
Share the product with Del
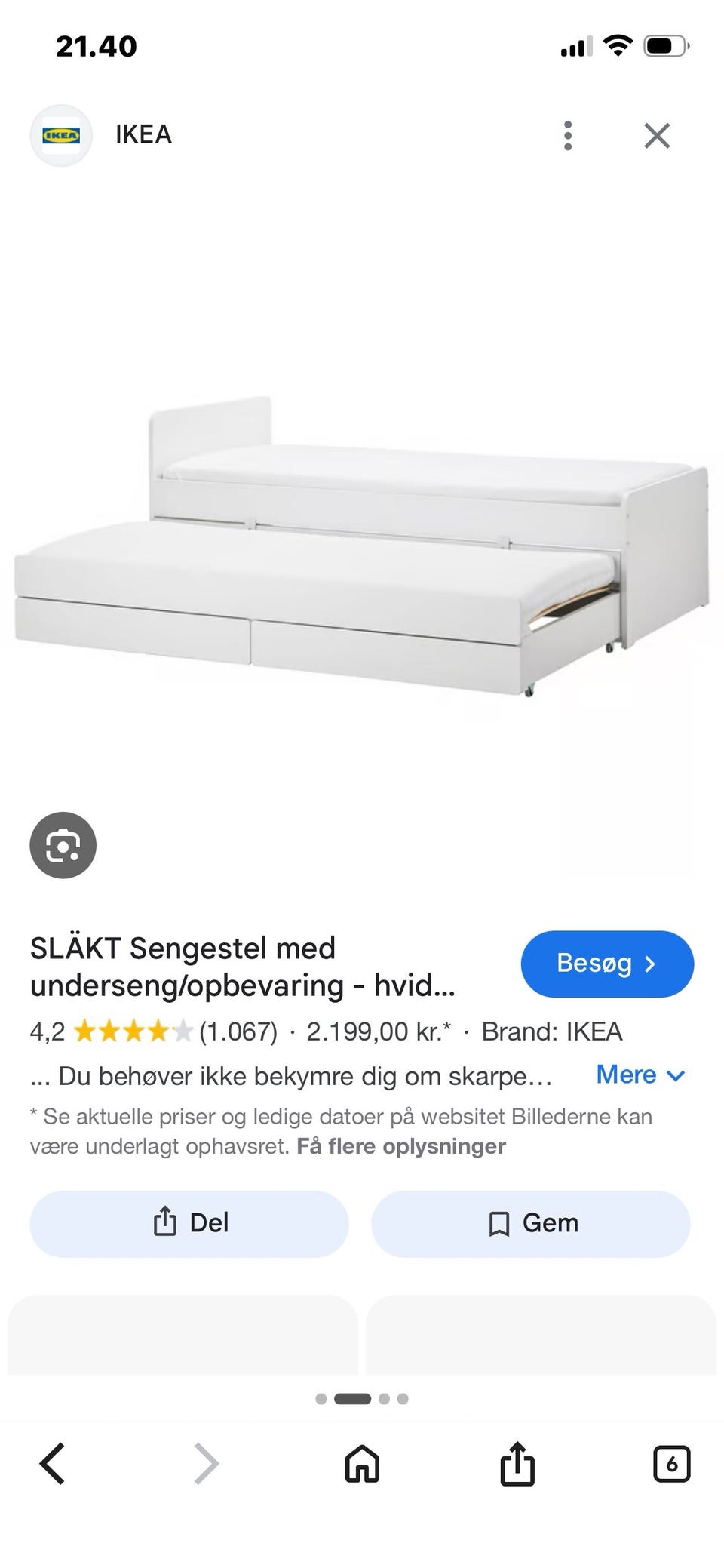[x=189, y=1223]
